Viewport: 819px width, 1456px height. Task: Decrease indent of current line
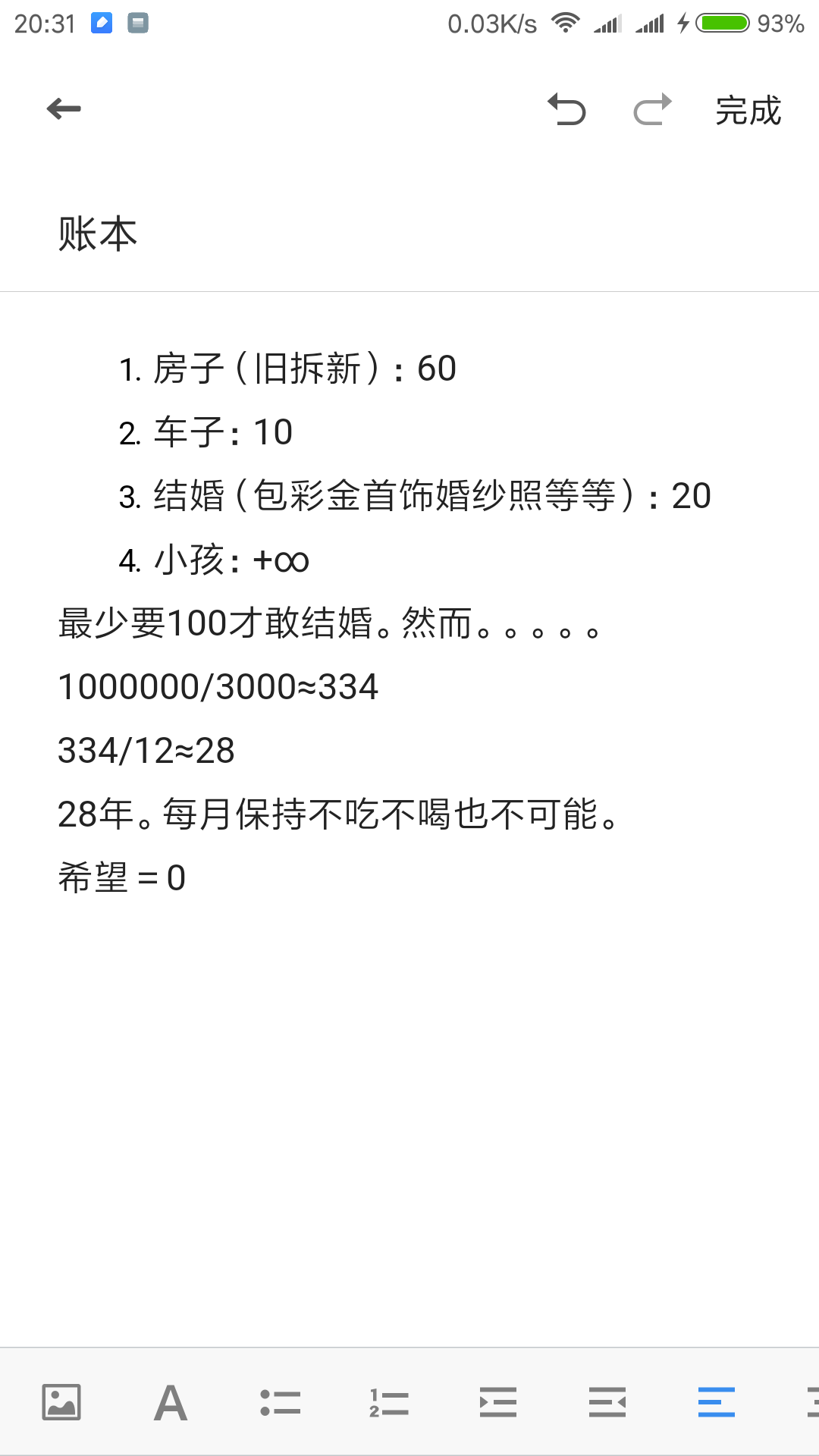(x=607, y=1402)
